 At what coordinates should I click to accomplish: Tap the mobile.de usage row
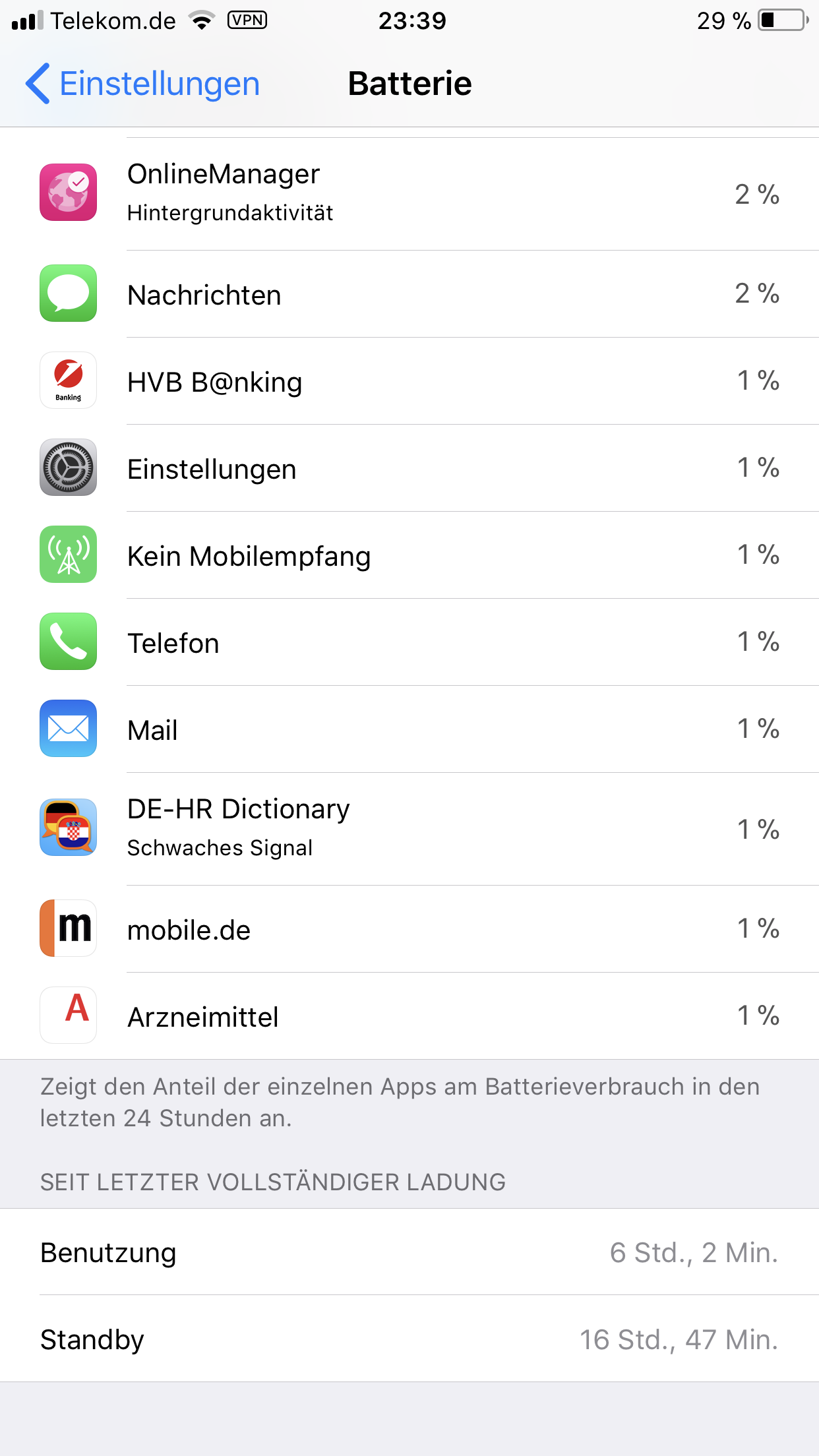(409, 929)
